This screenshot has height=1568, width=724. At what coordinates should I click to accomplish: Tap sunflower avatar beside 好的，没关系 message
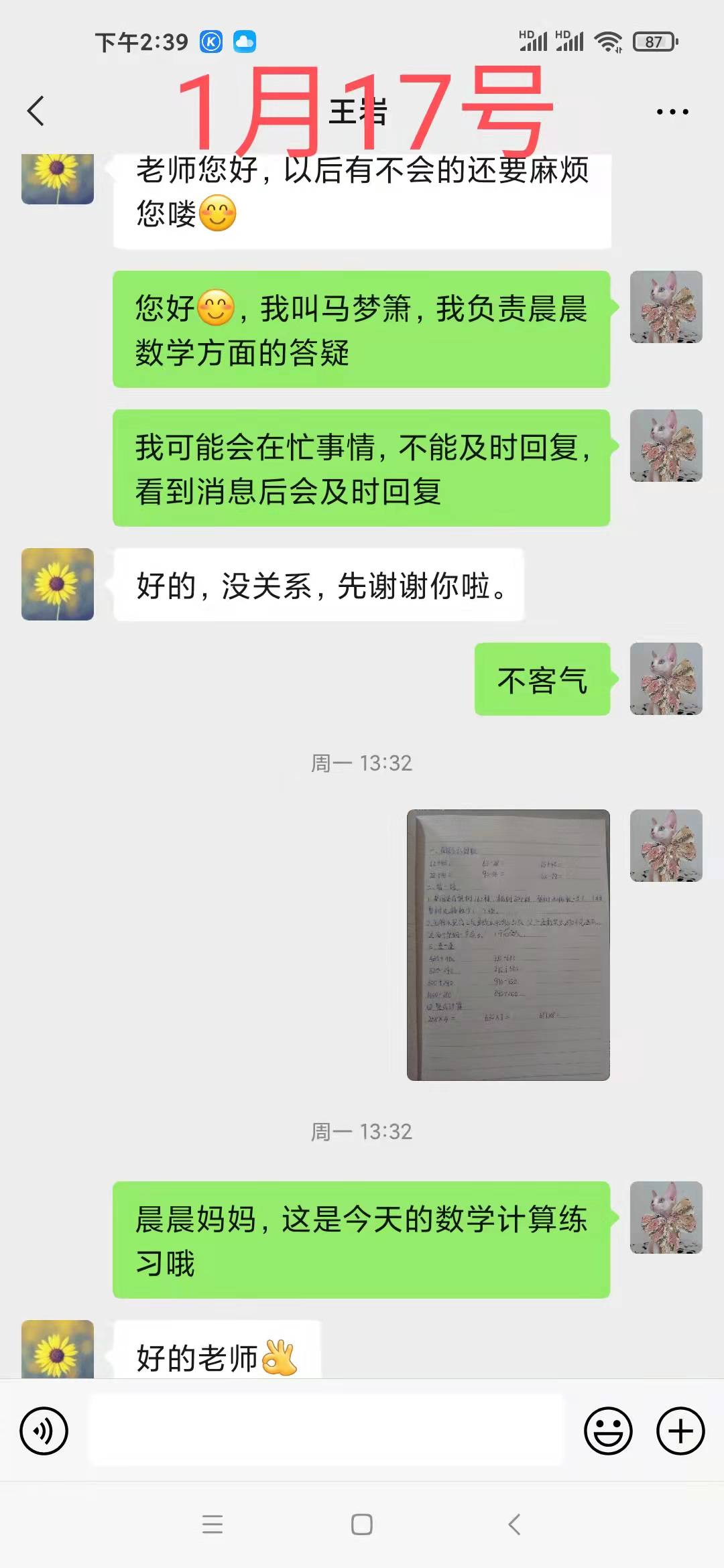pos(58,584)
